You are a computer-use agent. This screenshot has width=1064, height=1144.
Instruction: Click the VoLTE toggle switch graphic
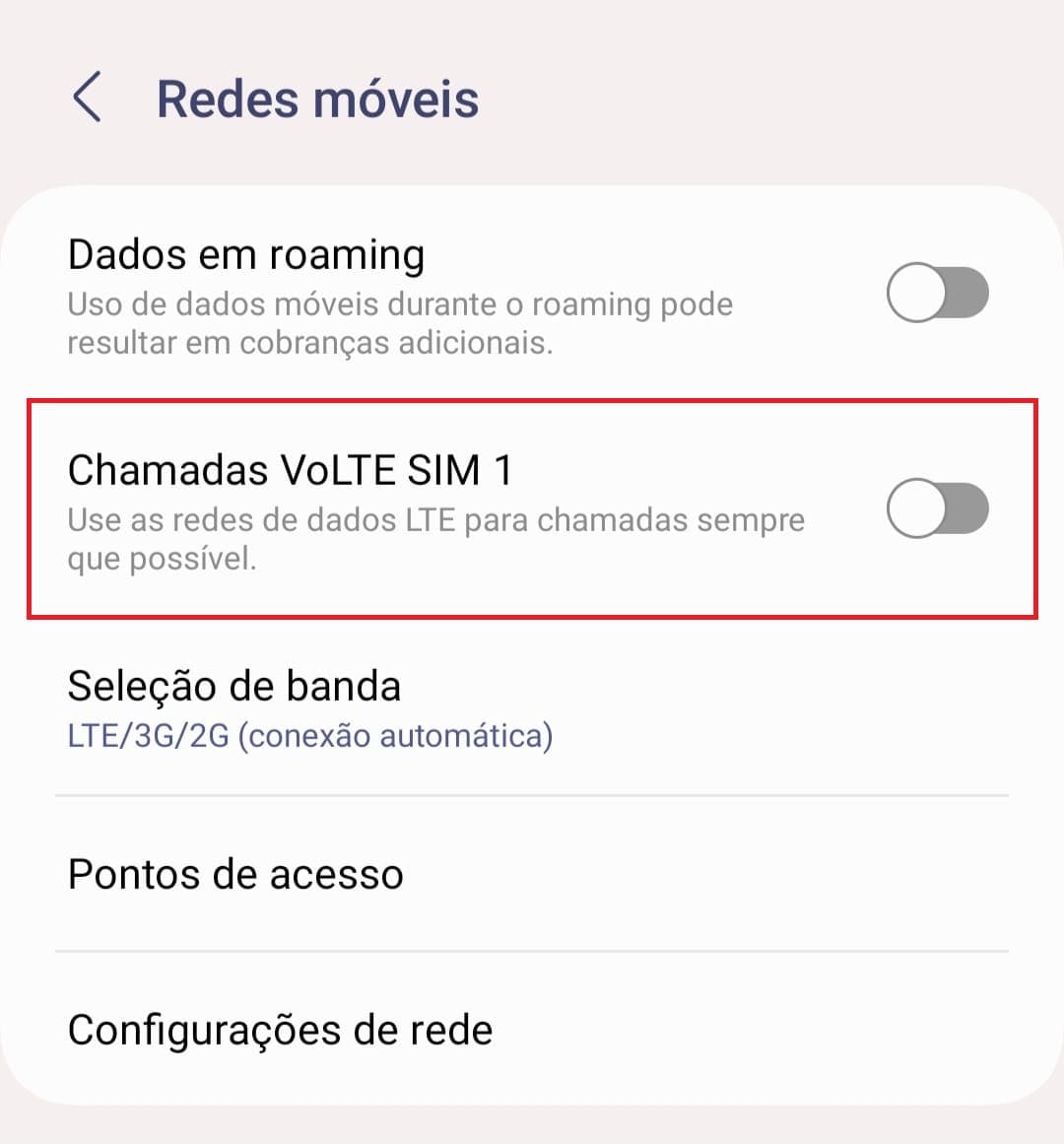point(937,508)
